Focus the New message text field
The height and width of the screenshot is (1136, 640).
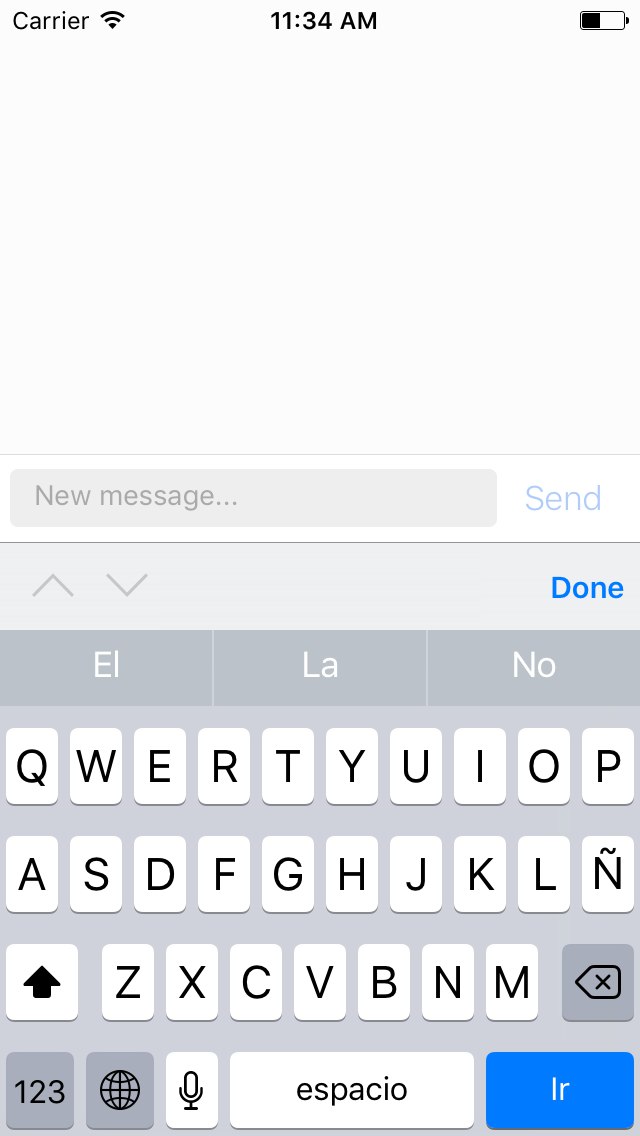(253, 498)
